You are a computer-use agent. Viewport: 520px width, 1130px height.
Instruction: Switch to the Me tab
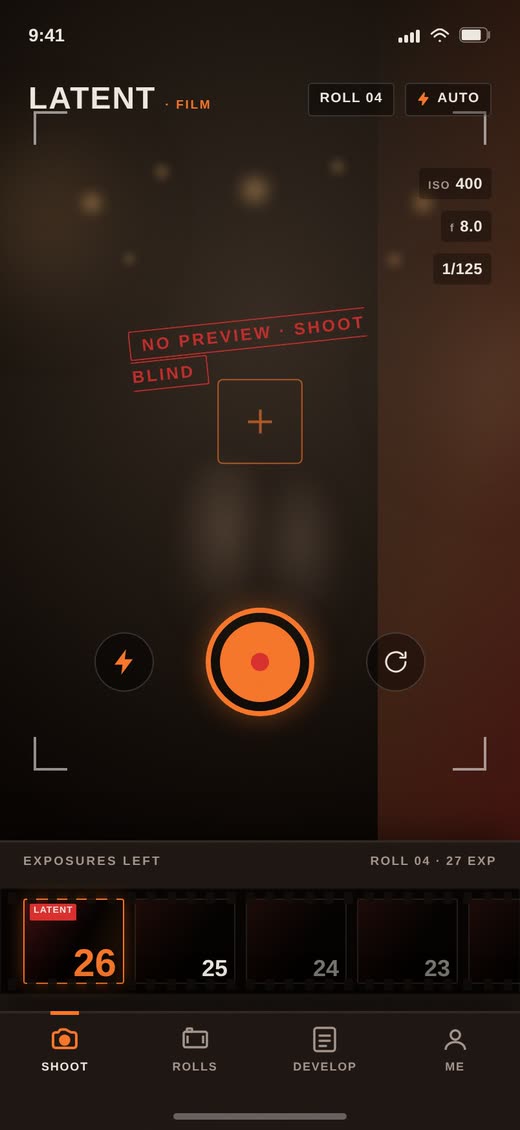(454, 1049)
